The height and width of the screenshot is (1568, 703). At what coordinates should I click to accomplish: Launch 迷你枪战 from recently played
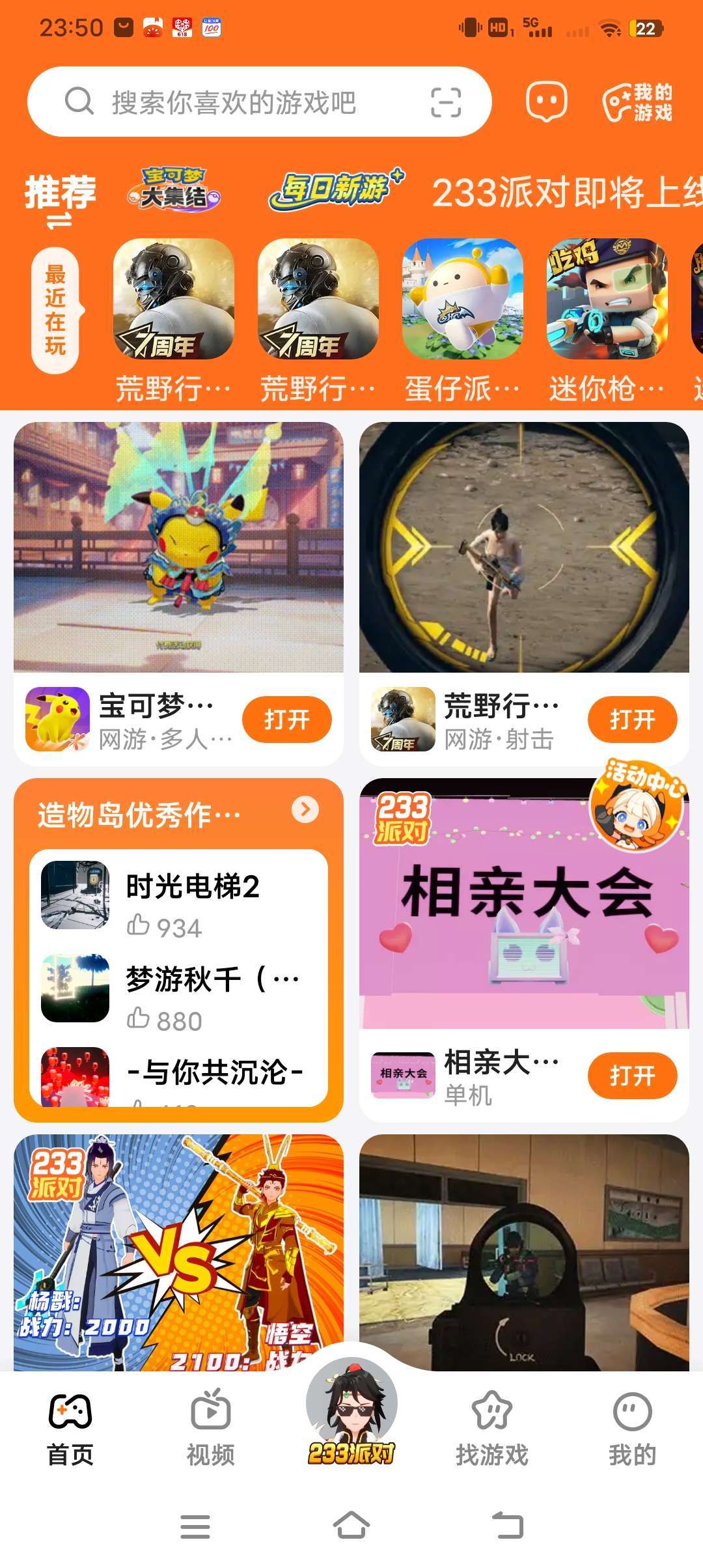pyautogui.click(x=607, y=300)
